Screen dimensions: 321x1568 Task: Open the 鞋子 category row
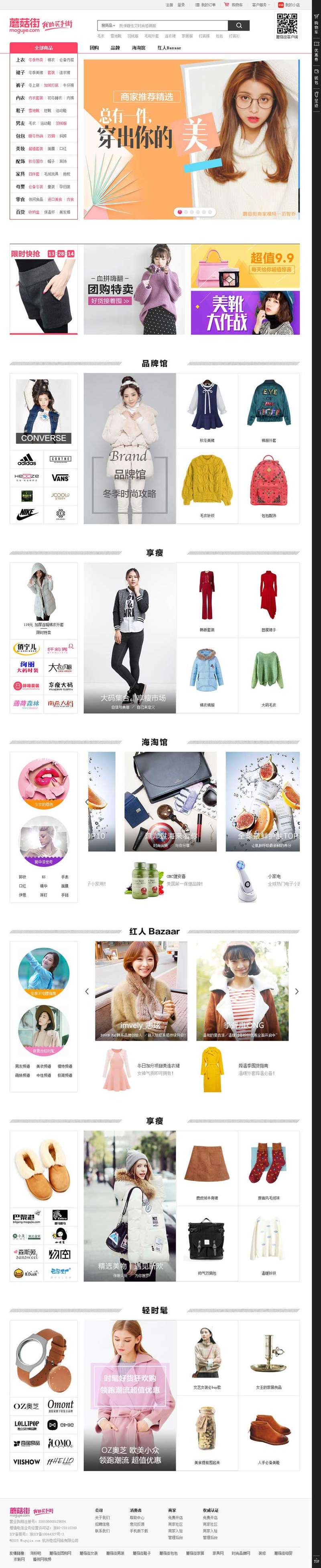tap(21, 111)
